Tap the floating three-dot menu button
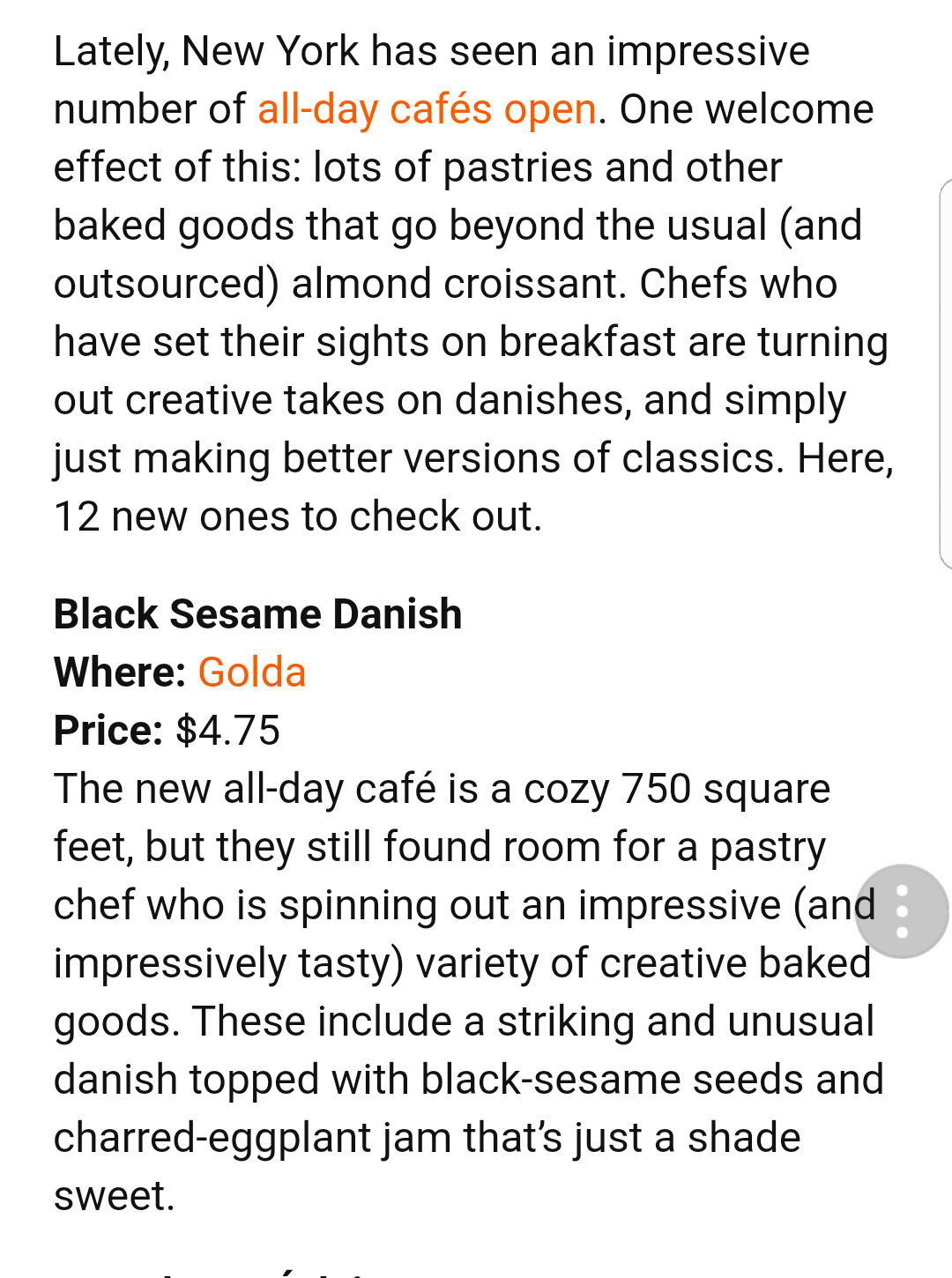The image size is (952, 1278). point(901,911)
